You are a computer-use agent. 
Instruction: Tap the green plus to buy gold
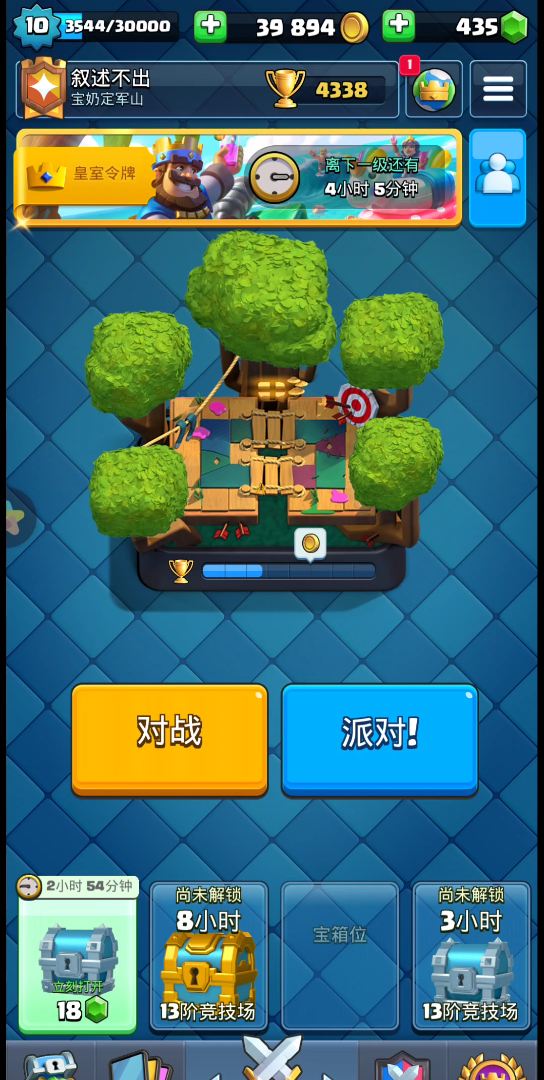210,27
